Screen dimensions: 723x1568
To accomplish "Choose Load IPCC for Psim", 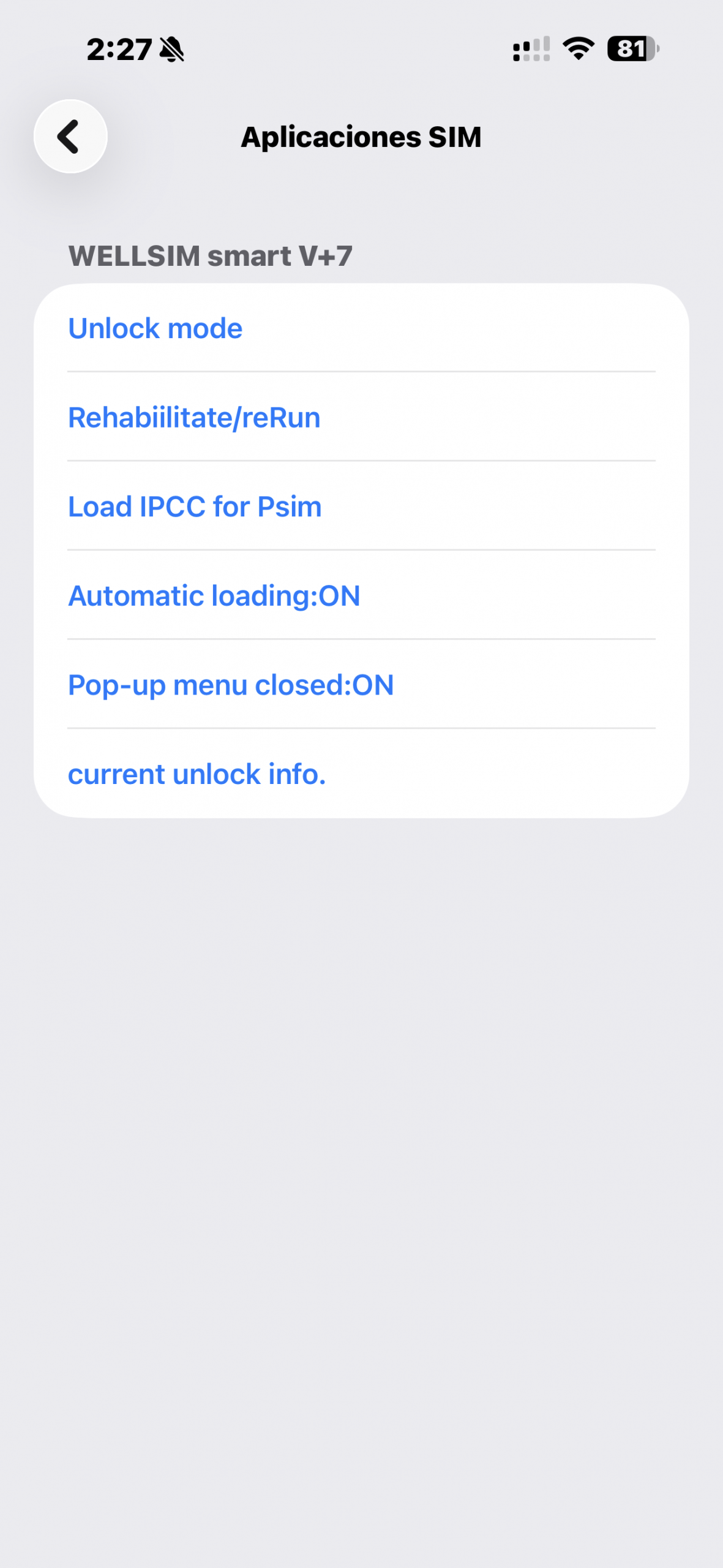I will tap(195, 507).
